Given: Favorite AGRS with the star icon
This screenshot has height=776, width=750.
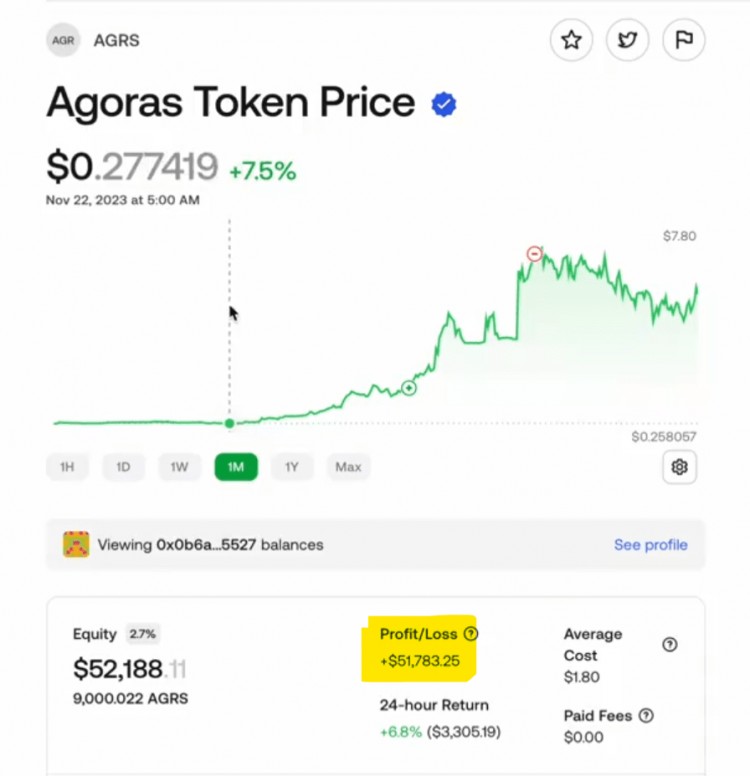Looking at the screenshot, I should point(571,40).
